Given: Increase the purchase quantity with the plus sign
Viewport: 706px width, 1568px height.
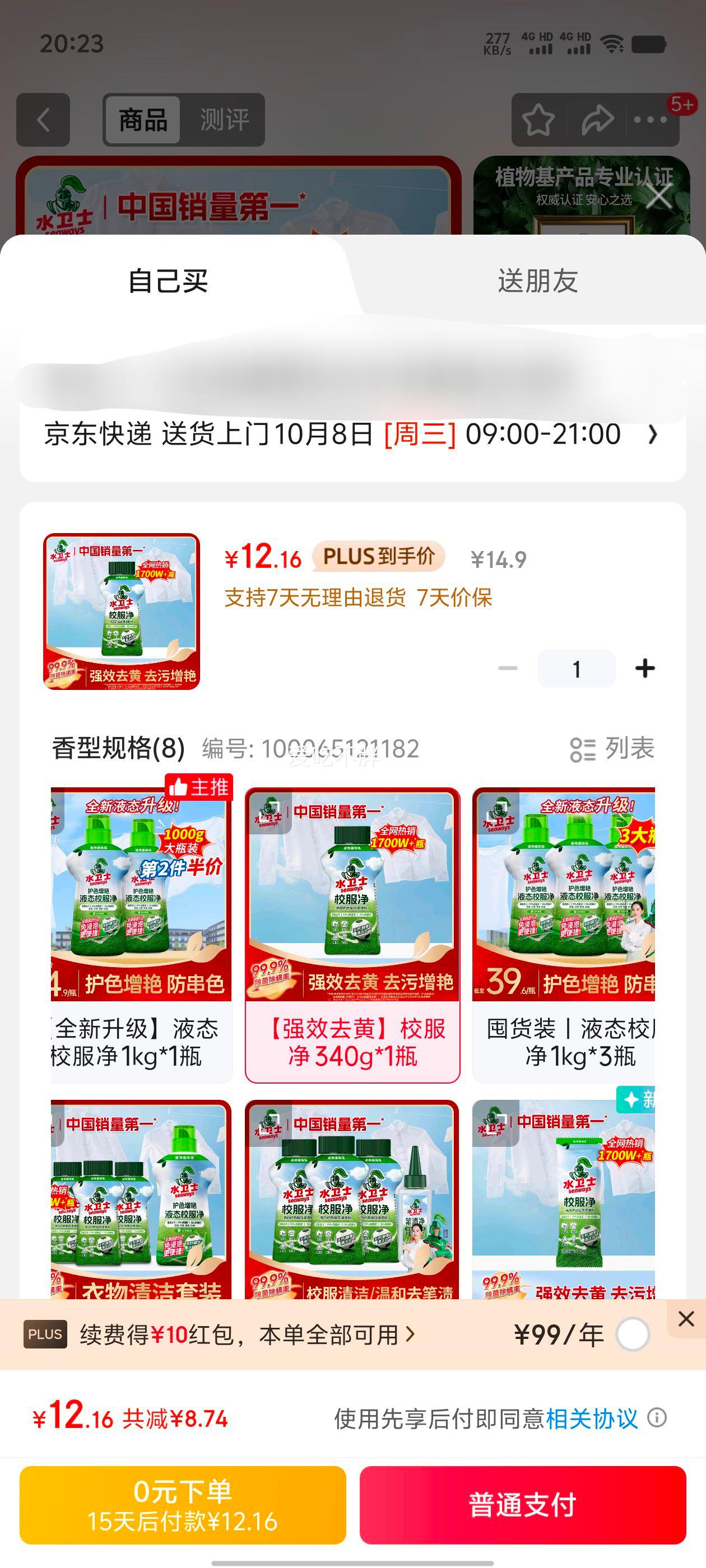Looking at the screenshot, I should pyautogui.click(x=645, y=667).
